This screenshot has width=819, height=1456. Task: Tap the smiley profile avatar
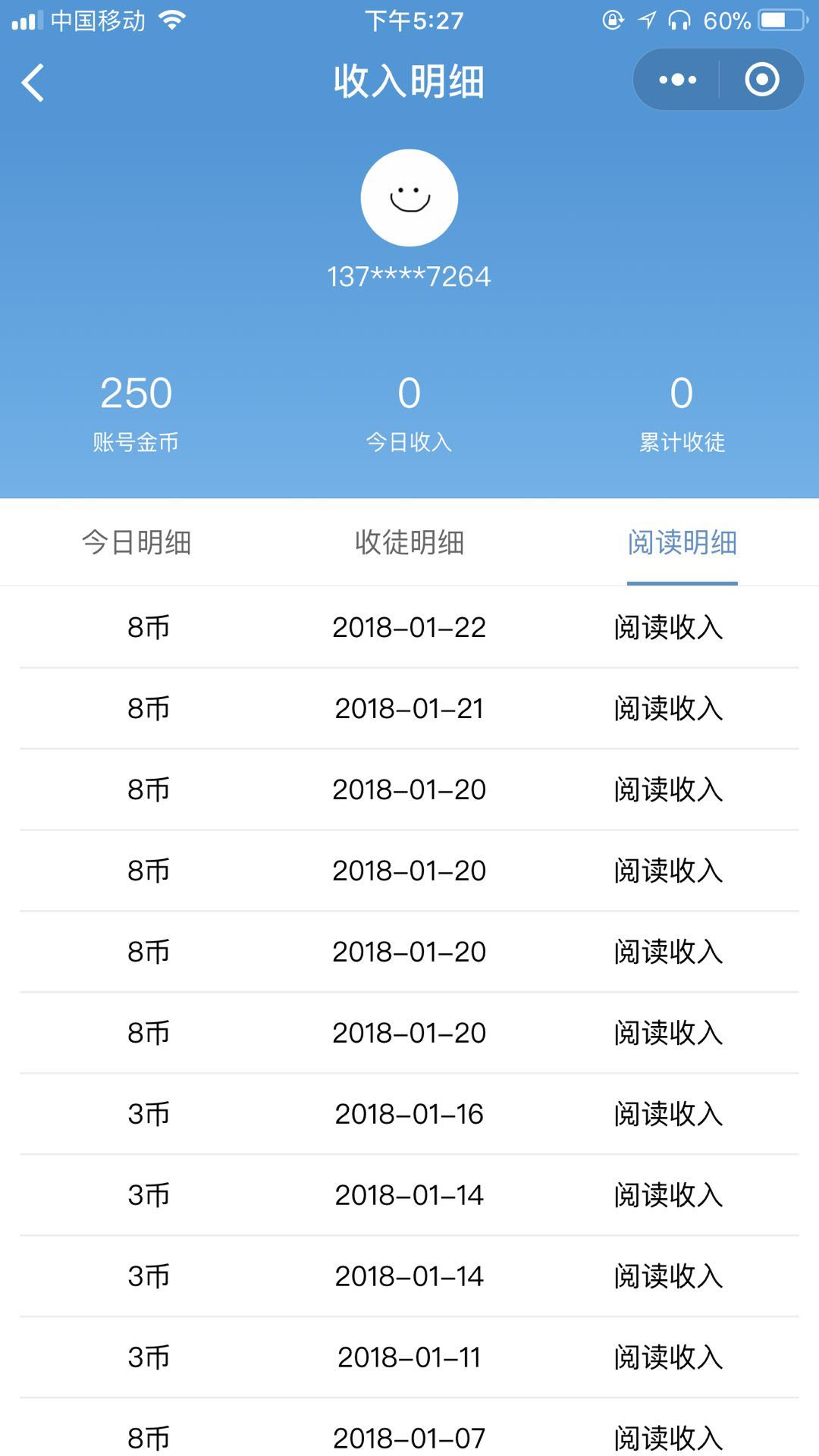[409, 198]
